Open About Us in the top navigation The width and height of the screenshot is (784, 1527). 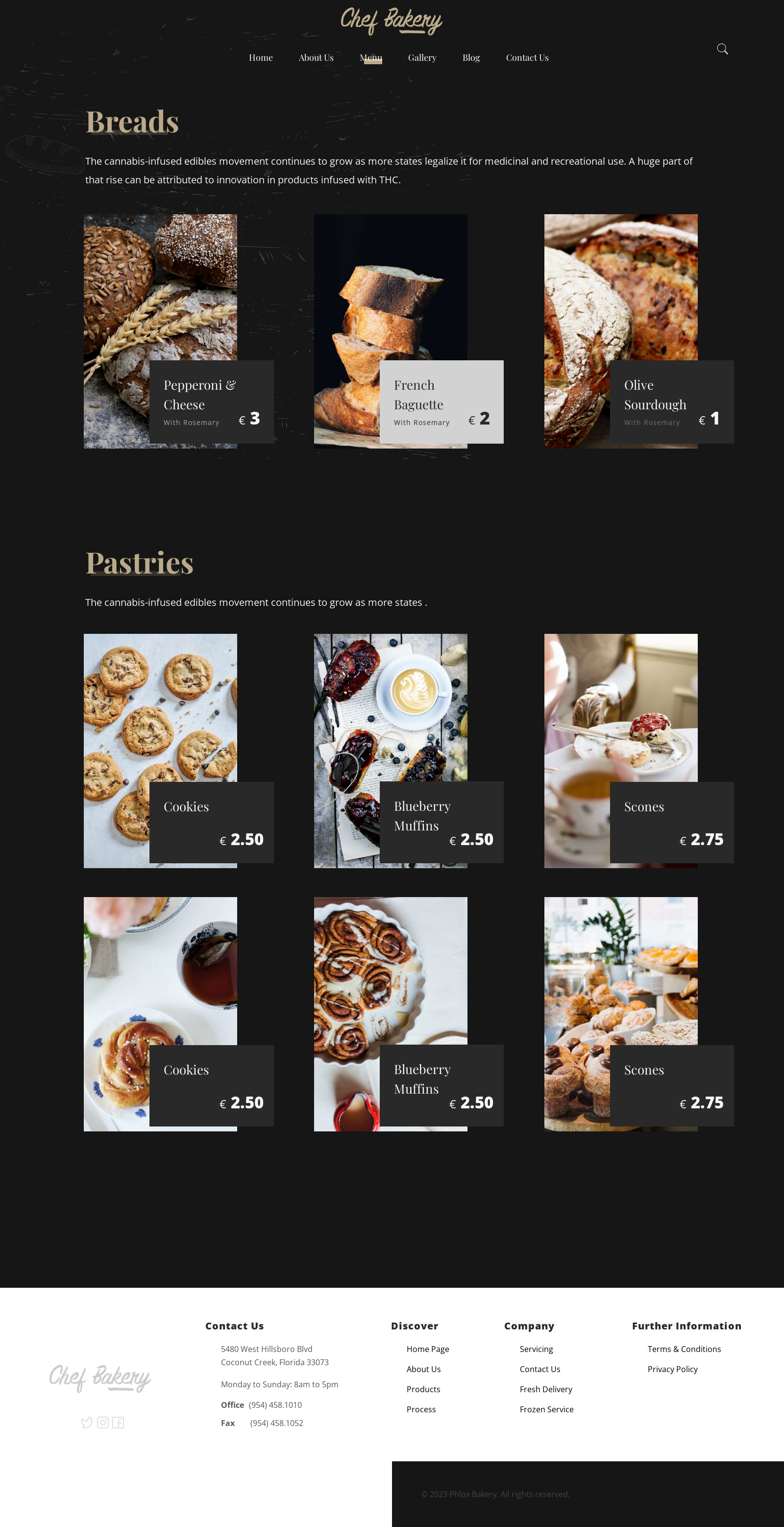(x=316, y=57)
